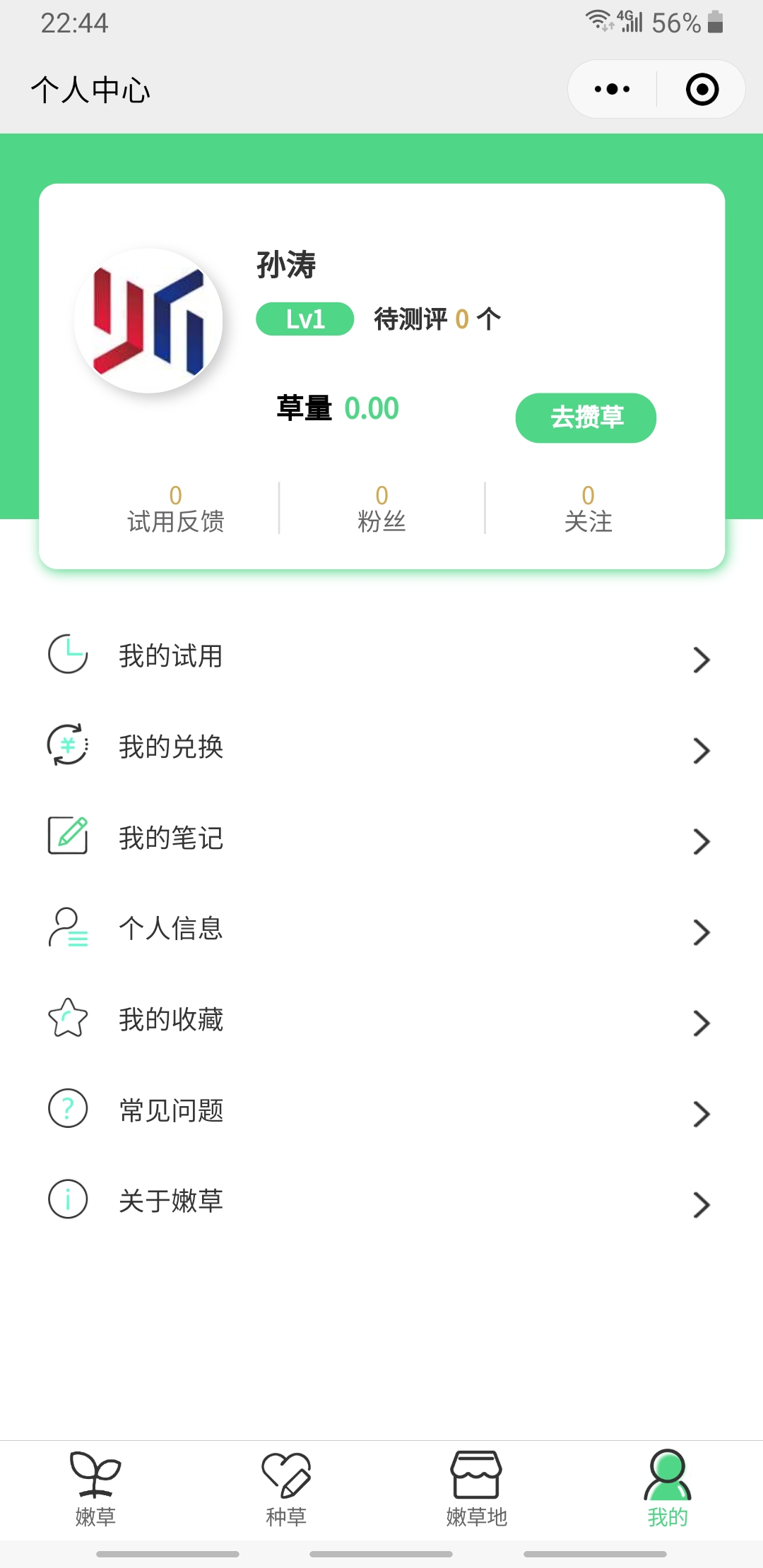The image size is (763, 1568).
Task: Open 个人信息 settings
Action: point(381,929)
